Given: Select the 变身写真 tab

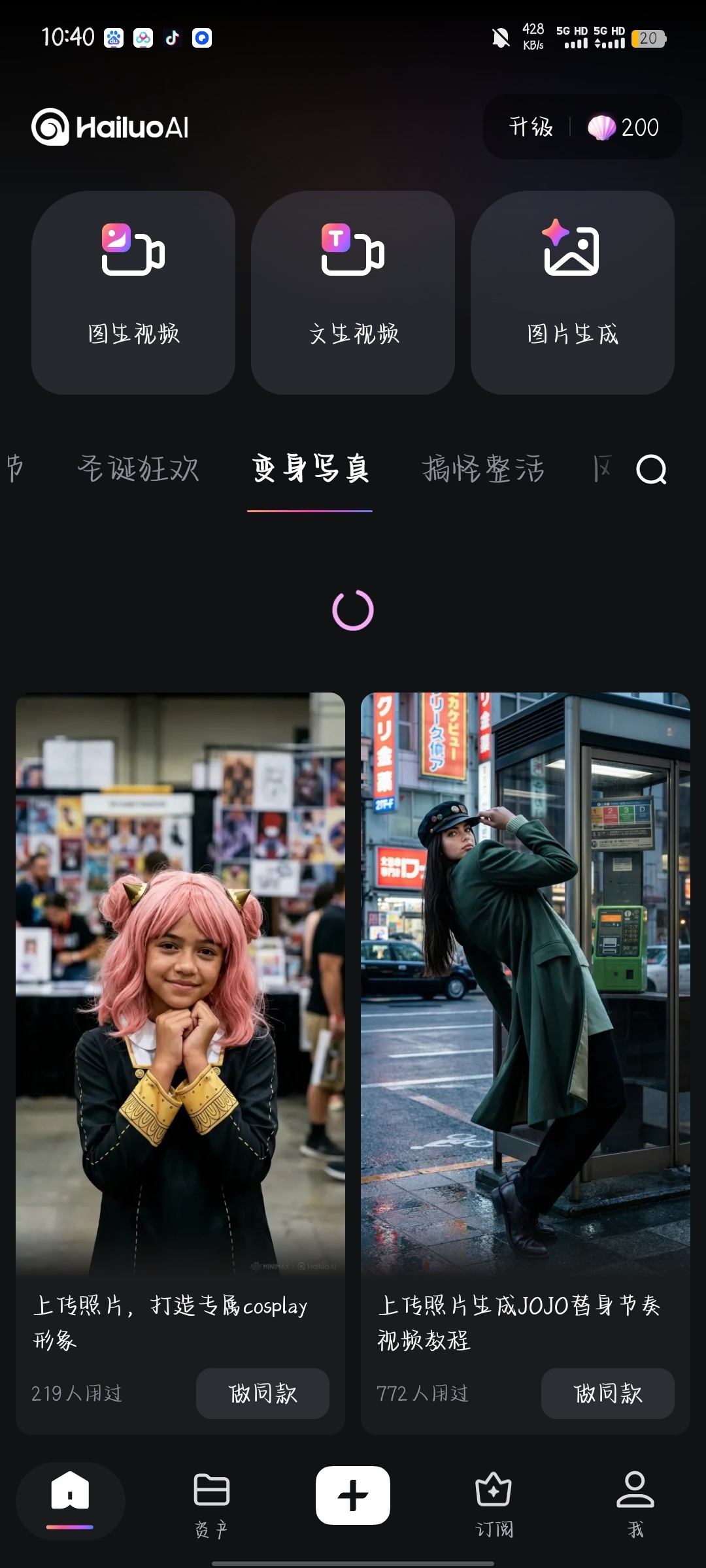Looking at the screenshot, I should coord(310,469).
